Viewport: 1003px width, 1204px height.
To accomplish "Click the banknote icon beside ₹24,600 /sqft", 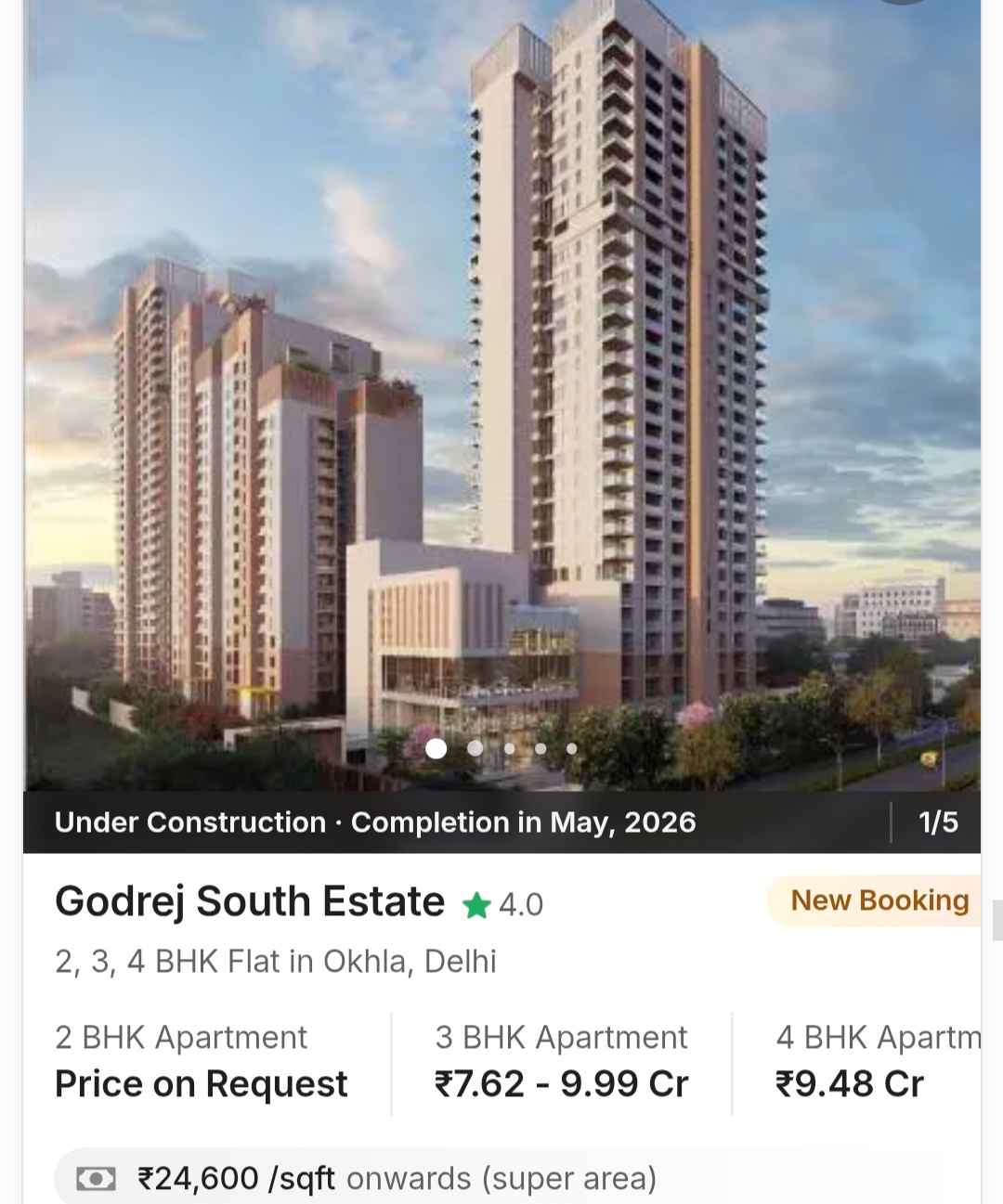I will [x=96, y=1177].
